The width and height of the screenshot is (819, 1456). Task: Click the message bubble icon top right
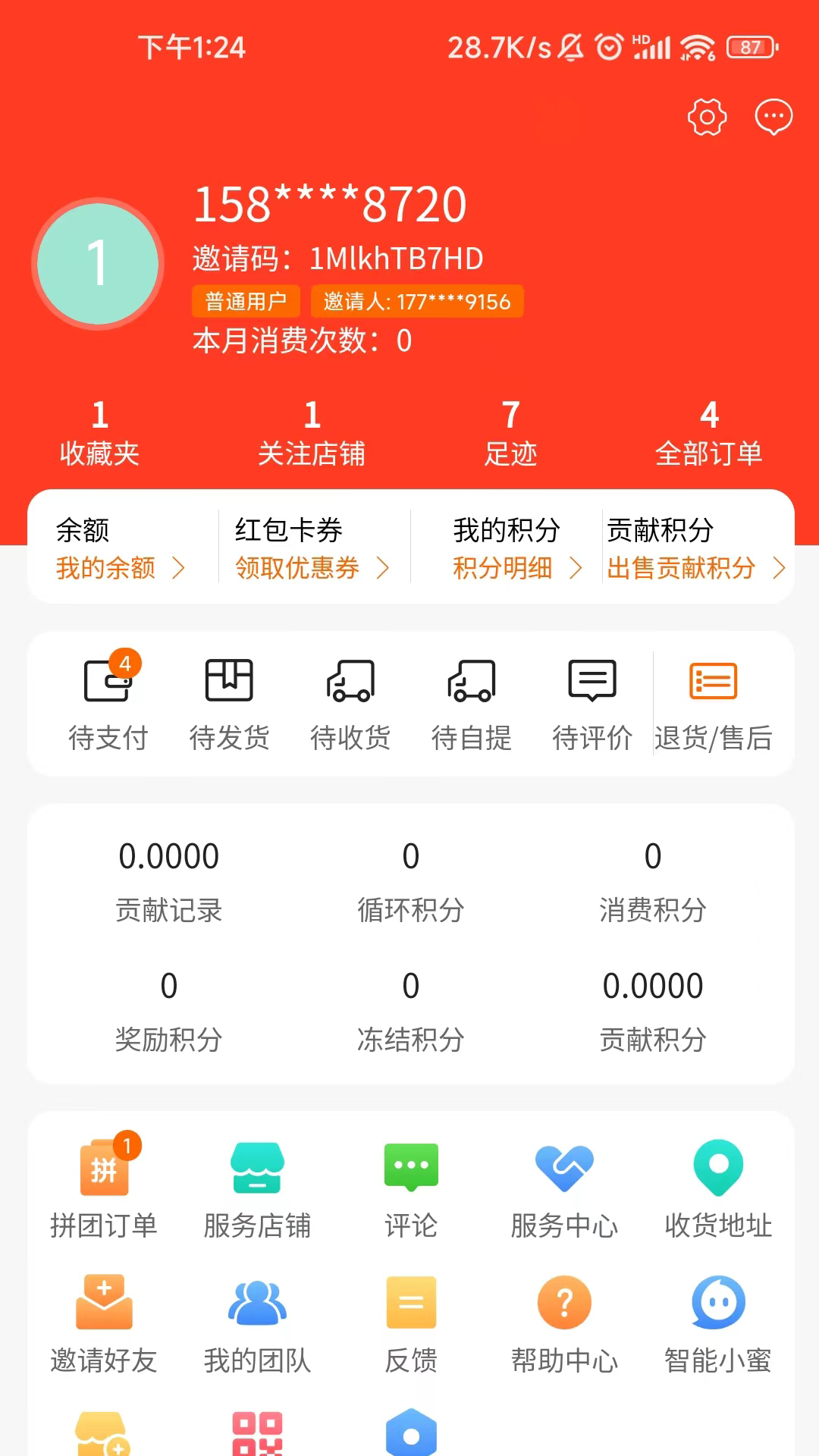773,116
